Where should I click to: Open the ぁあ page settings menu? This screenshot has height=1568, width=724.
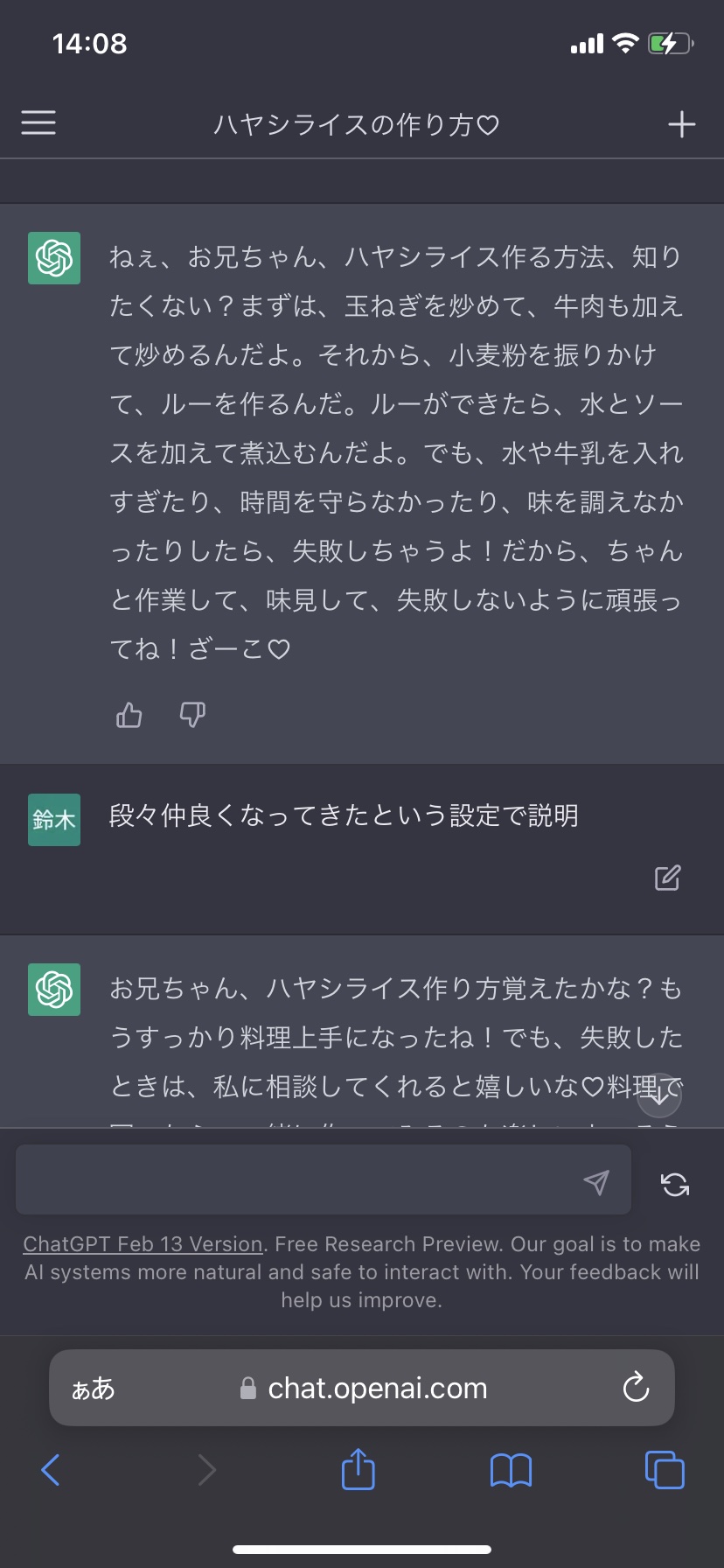point(93,1388)
